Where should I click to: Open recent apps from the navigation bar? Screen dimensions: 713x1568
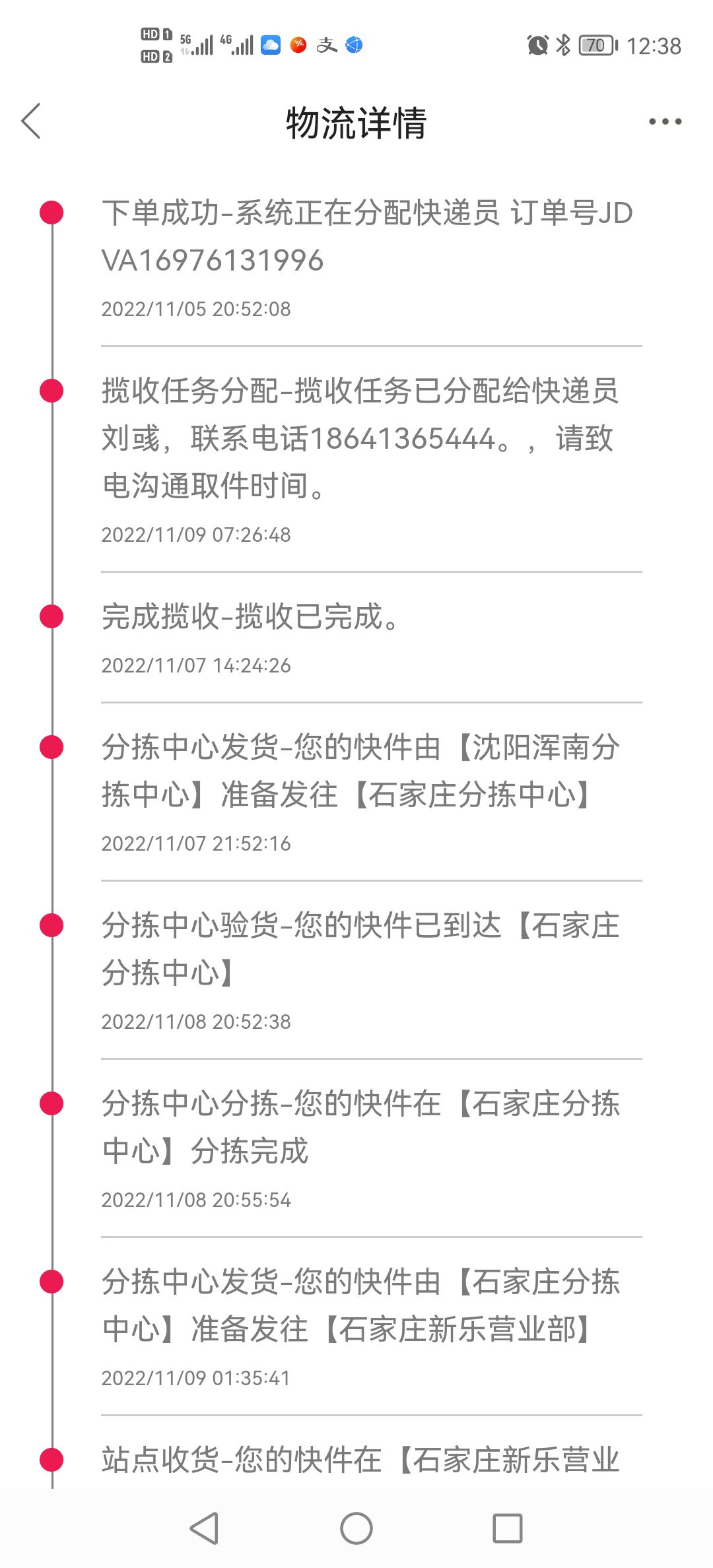[x=508, y=1528]
